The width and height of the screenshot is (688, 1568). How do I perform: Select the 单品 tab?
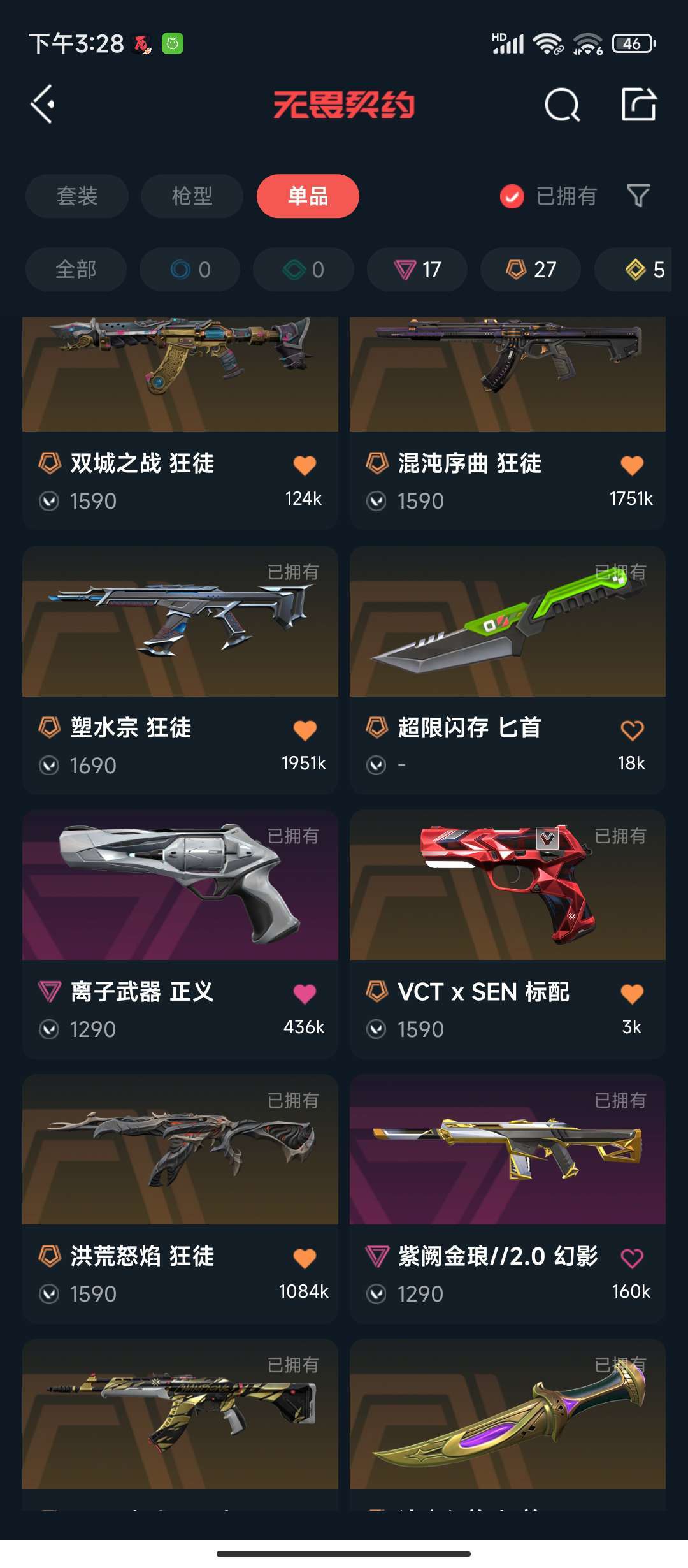307,196
